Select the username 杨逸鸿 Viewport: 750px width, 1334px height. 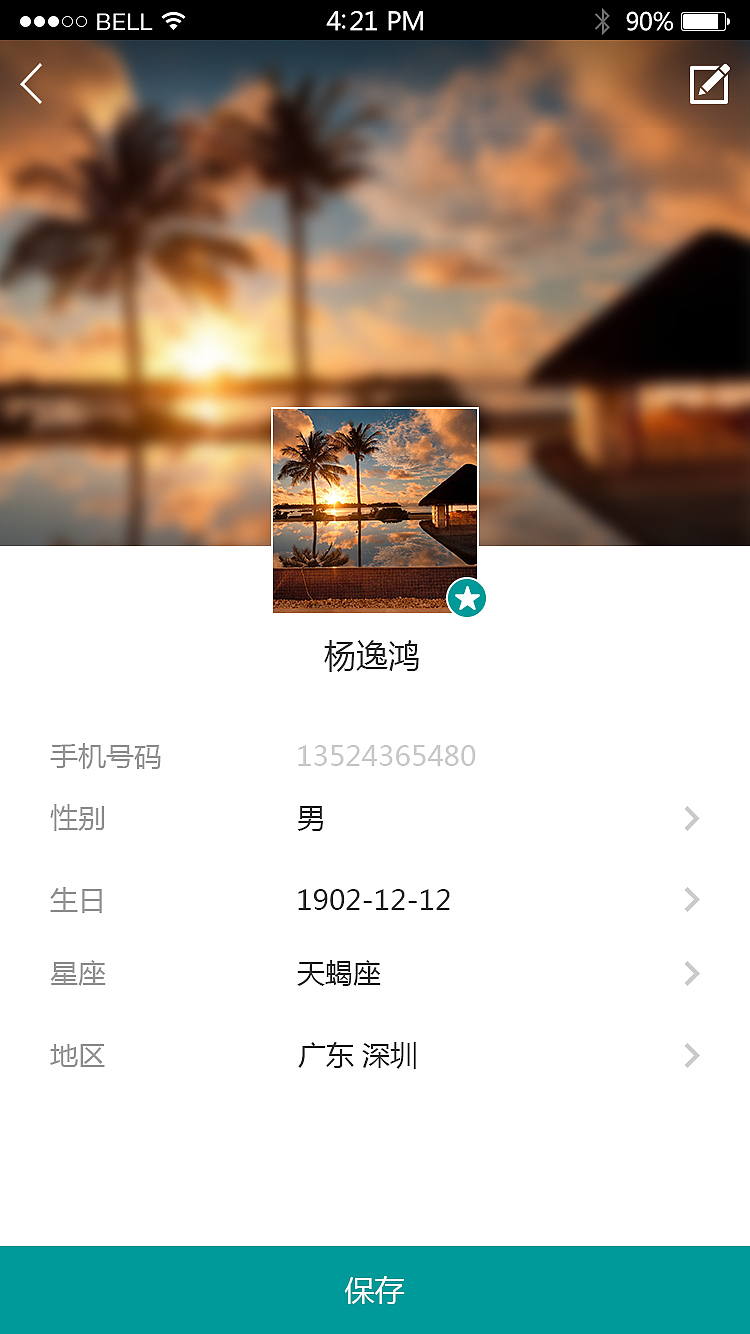click(375, 655)
